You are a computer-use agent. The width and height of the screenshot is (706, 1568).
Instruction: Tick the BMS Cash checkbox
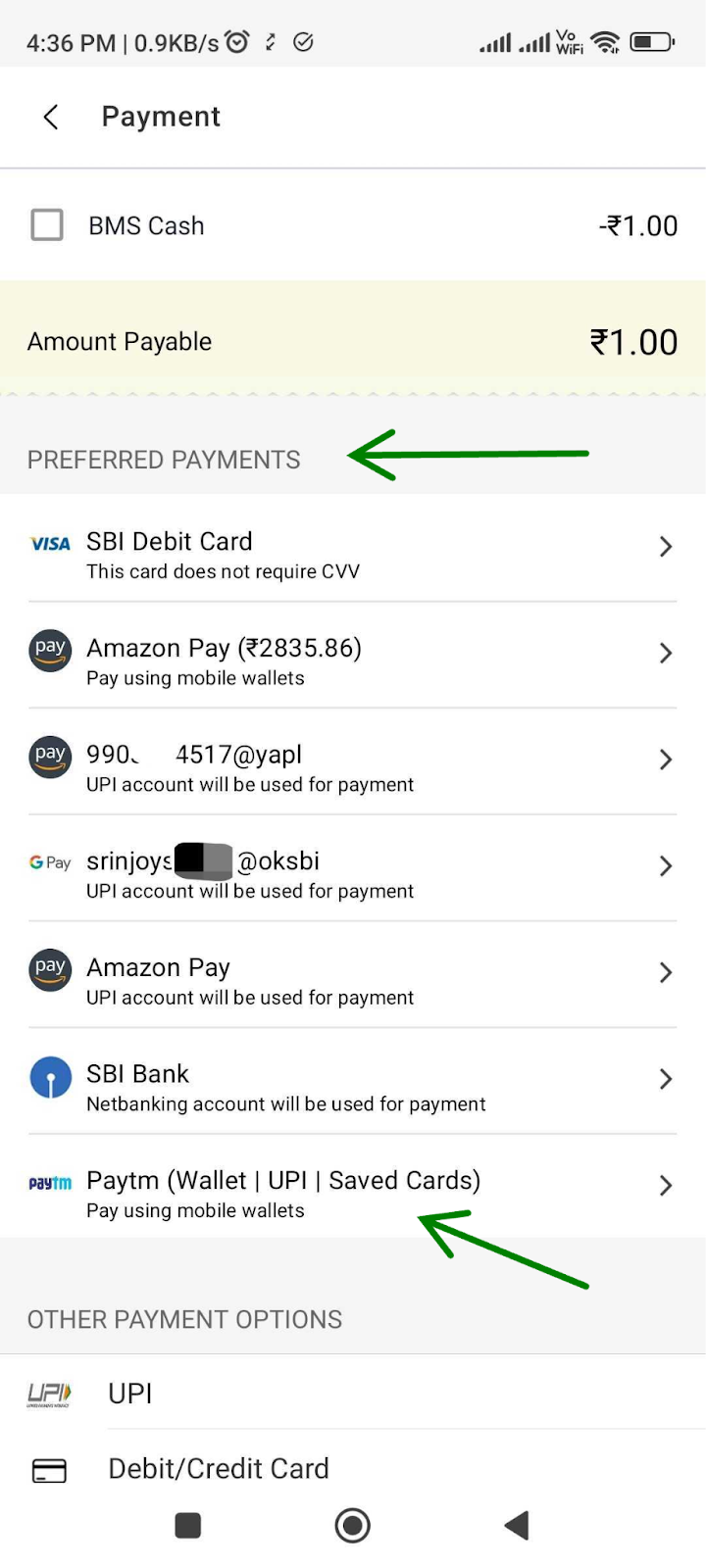tap(47, 225)
